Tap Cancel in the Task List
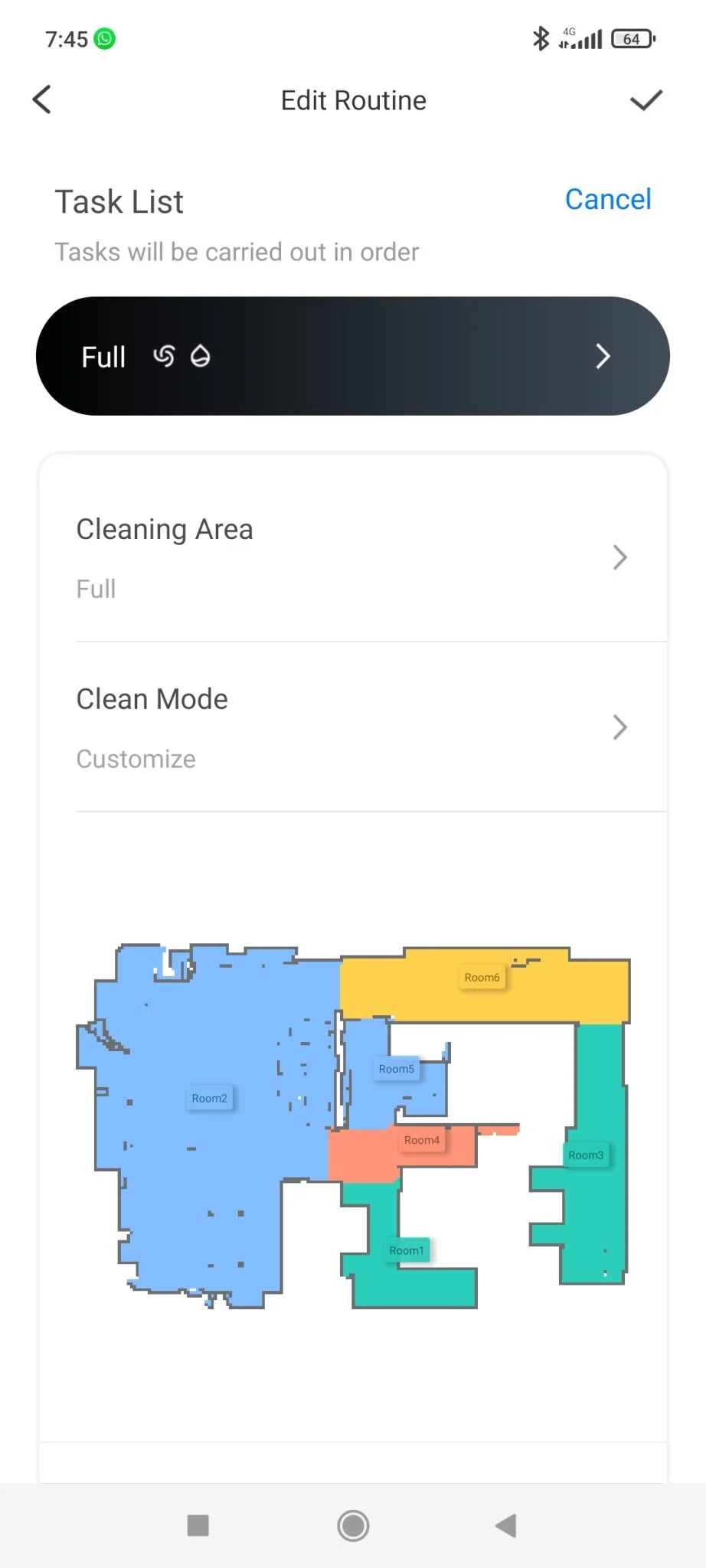 (608, 199)
